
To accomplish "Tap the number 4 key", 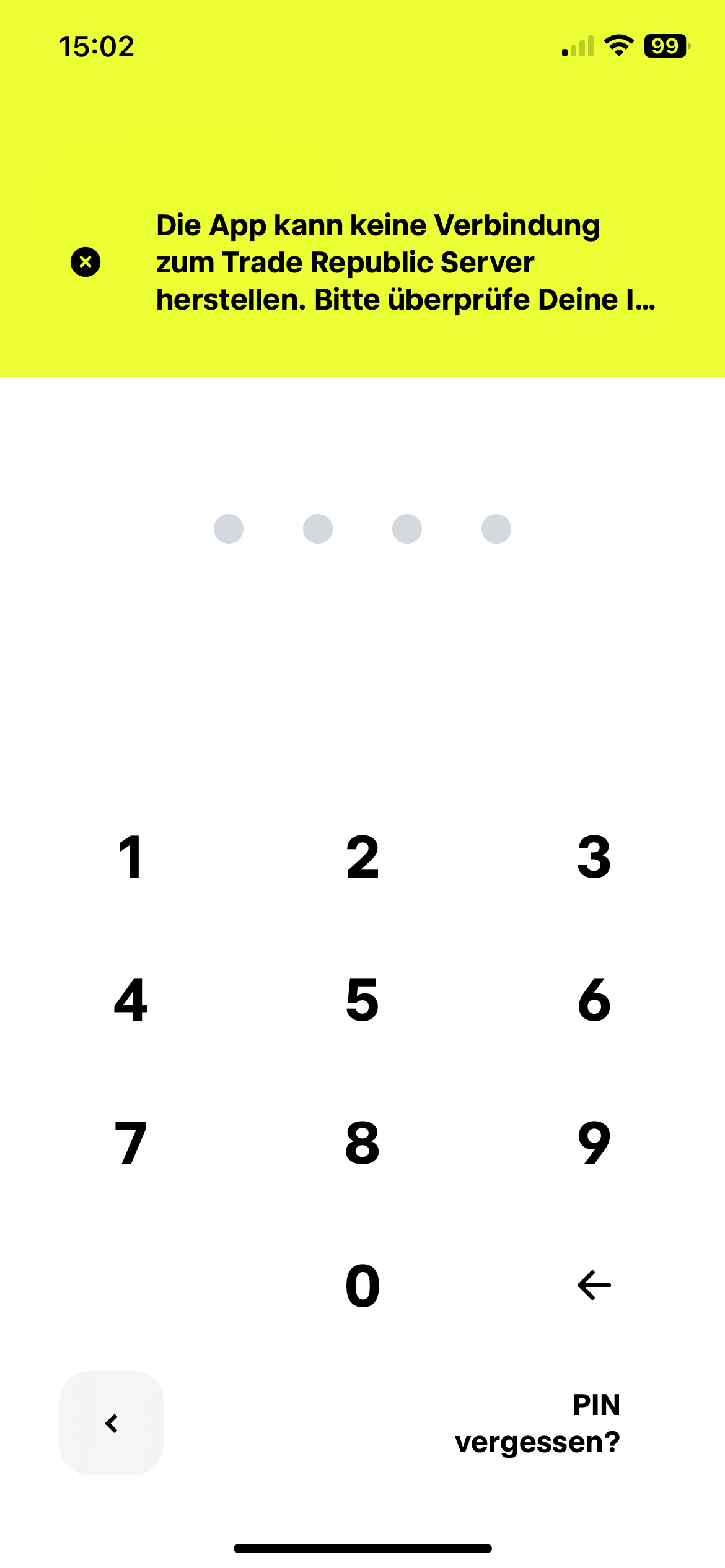I will tap(131, 1000).
